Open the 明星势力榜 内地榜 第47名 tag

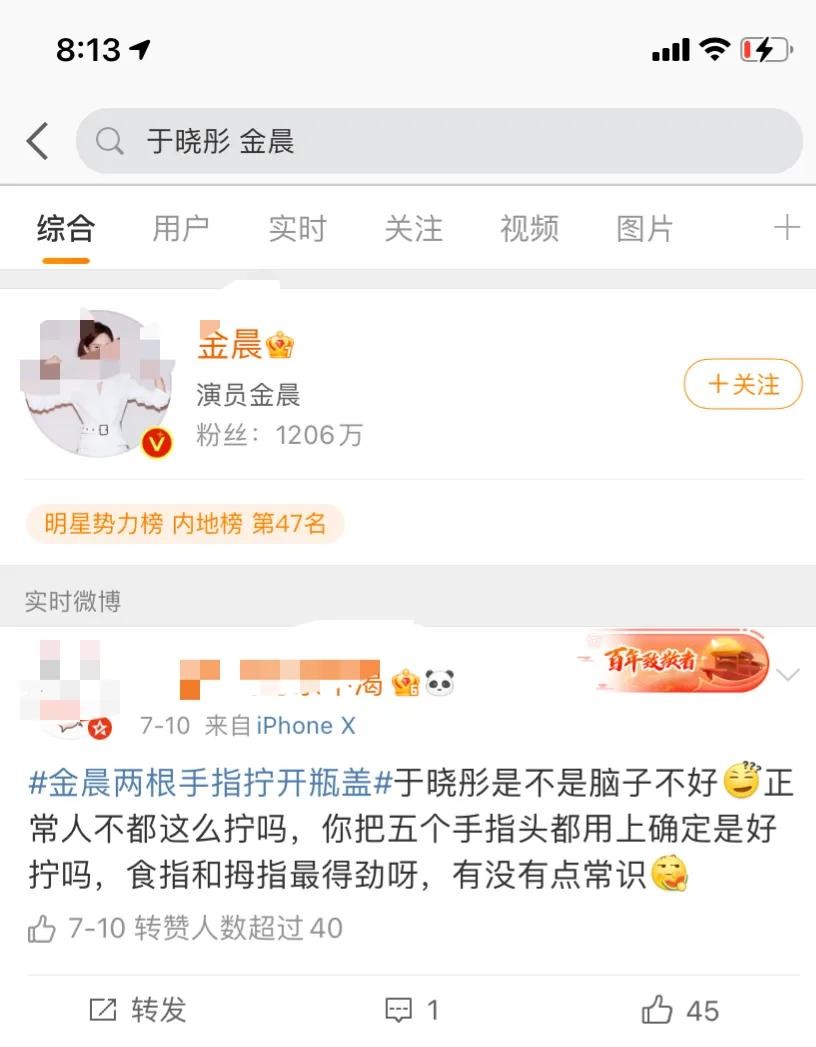[x=185, y=523]
